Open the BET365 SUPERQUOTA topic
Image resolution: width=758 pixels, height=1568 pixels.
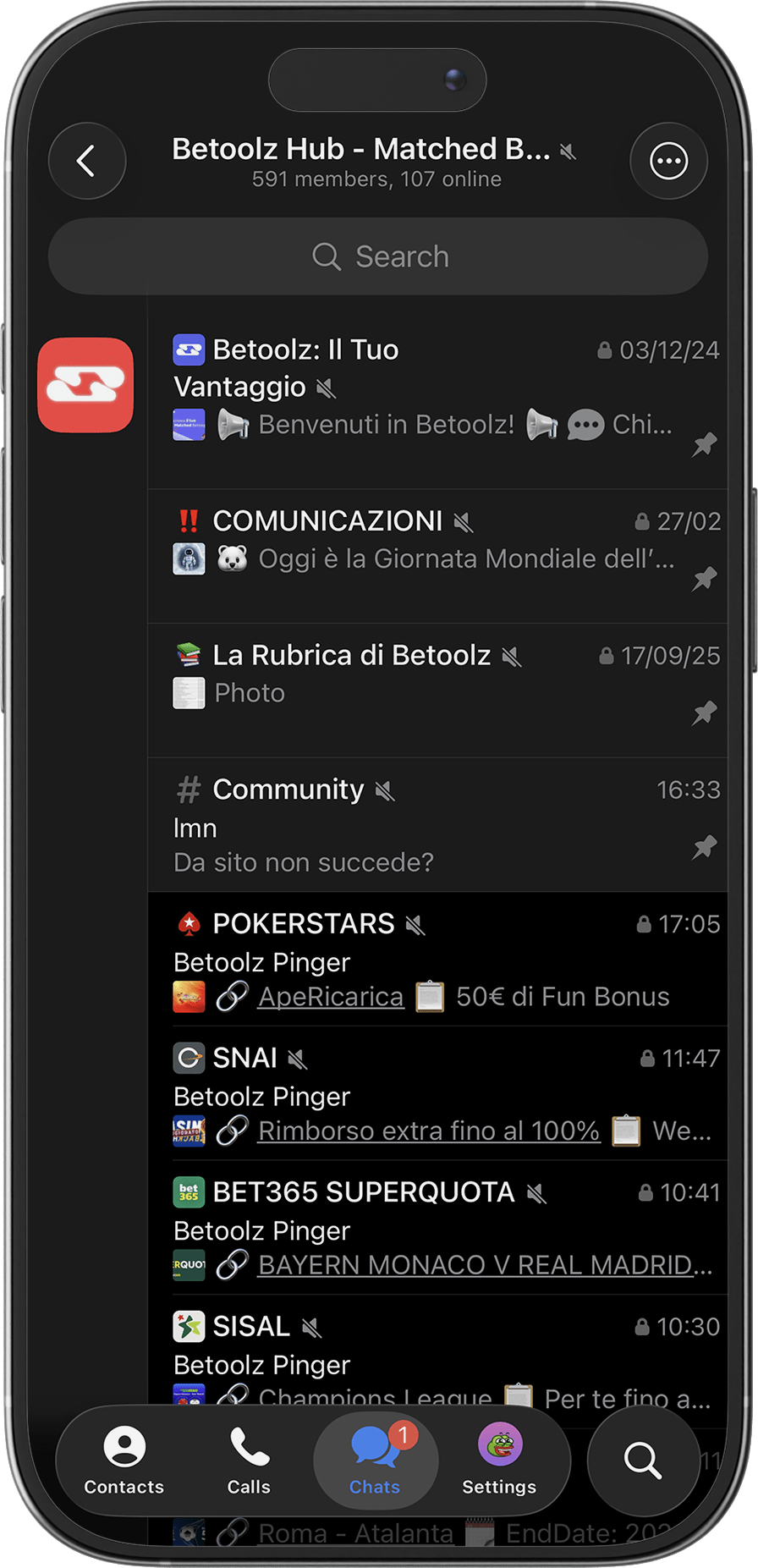pyautogui.click(x=438, y=1228)
